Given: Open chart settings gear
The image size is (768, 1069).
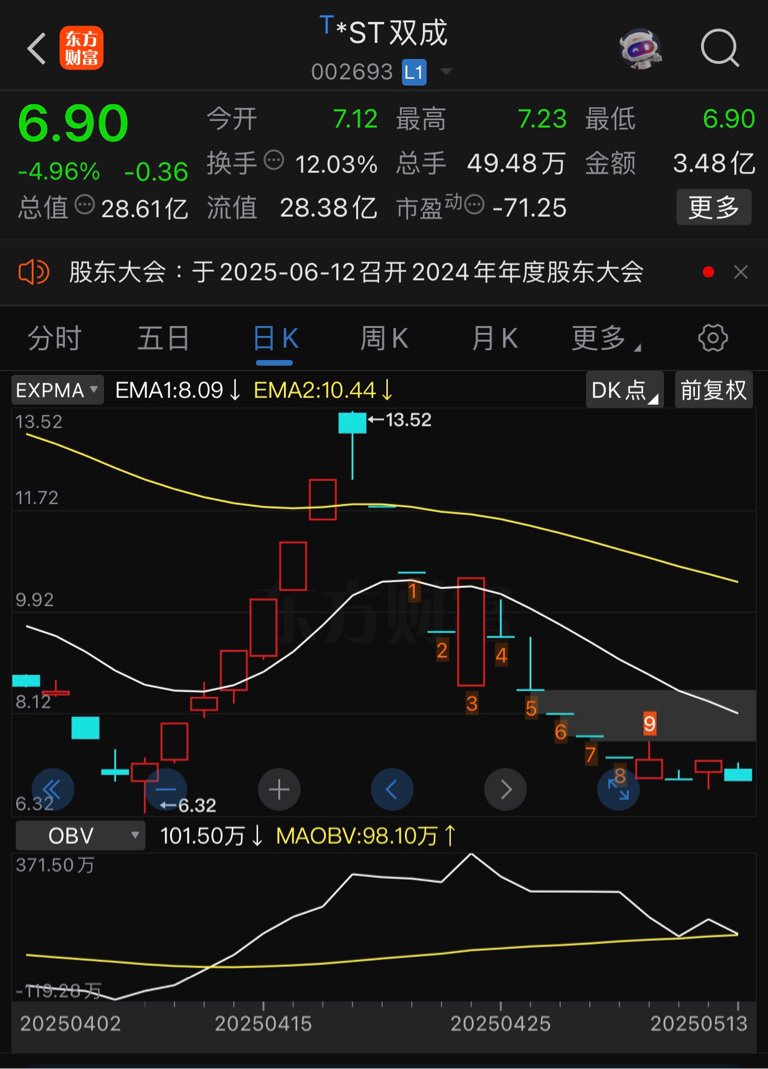Looking at the screenshot, I should tap(713, 338).
